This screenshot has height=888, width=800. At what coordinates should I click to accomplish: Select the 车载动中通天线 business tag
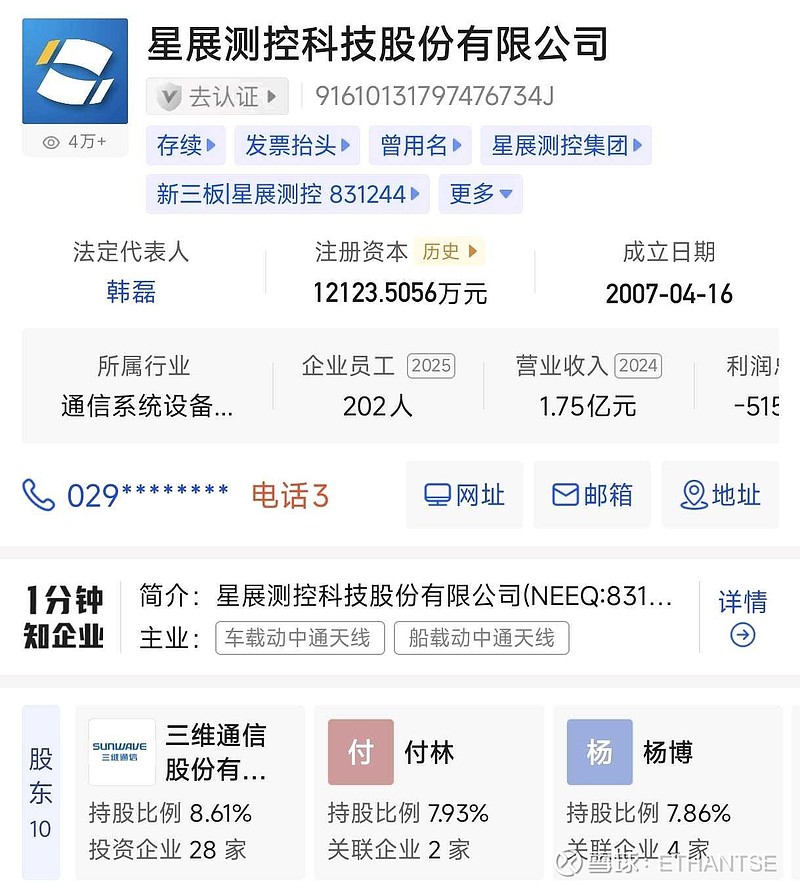tap(299, 638)
